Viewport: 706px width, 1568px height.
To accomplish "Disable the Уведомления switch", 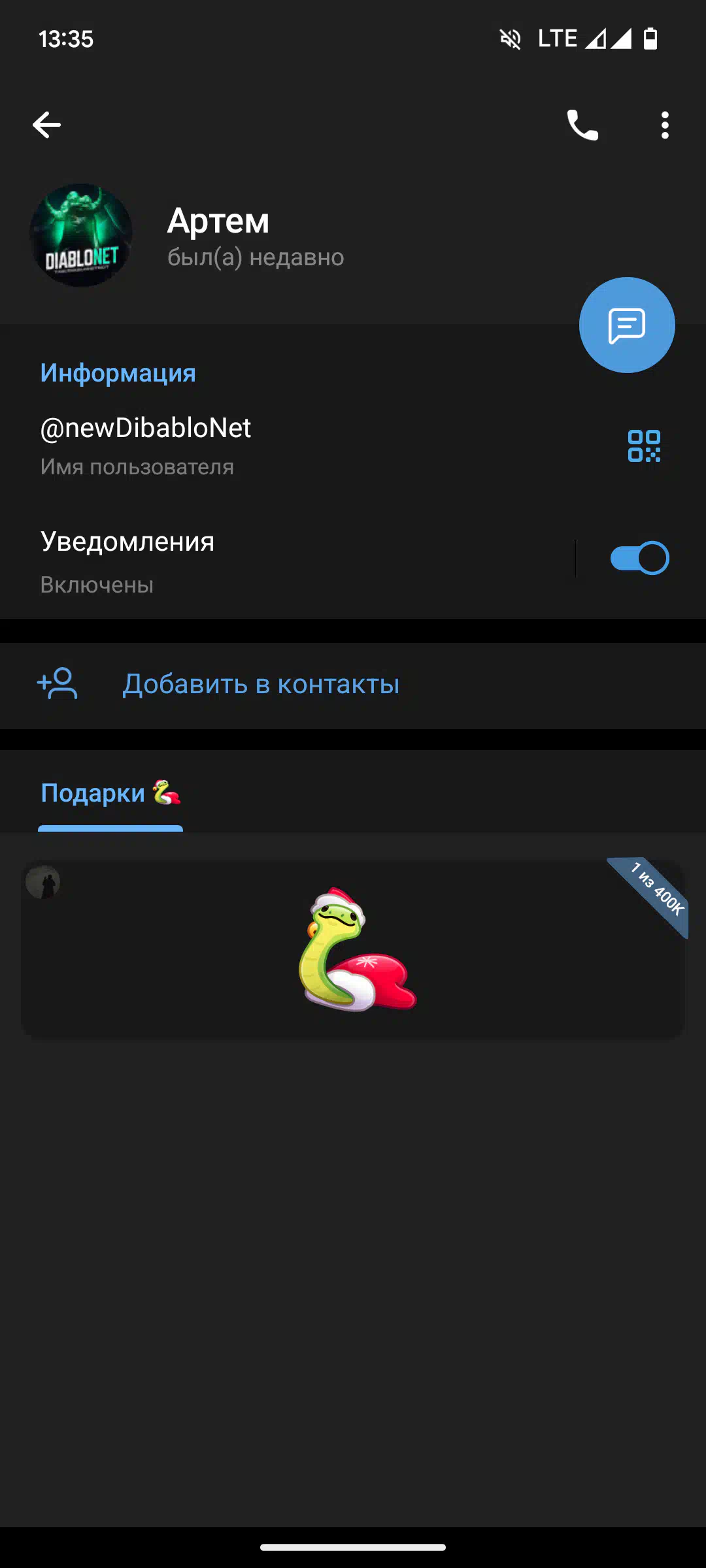I will [639, 558].
